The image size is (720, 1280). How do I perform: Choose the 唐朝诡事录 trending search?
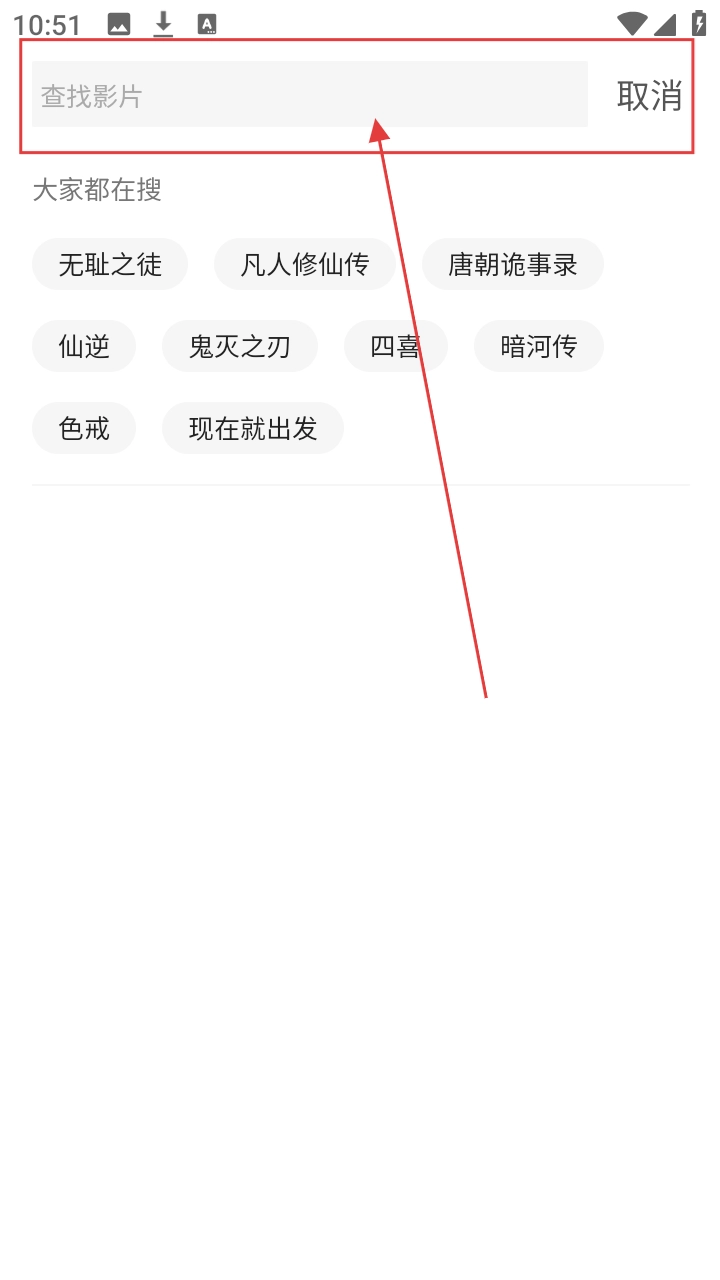click(513, 265)
